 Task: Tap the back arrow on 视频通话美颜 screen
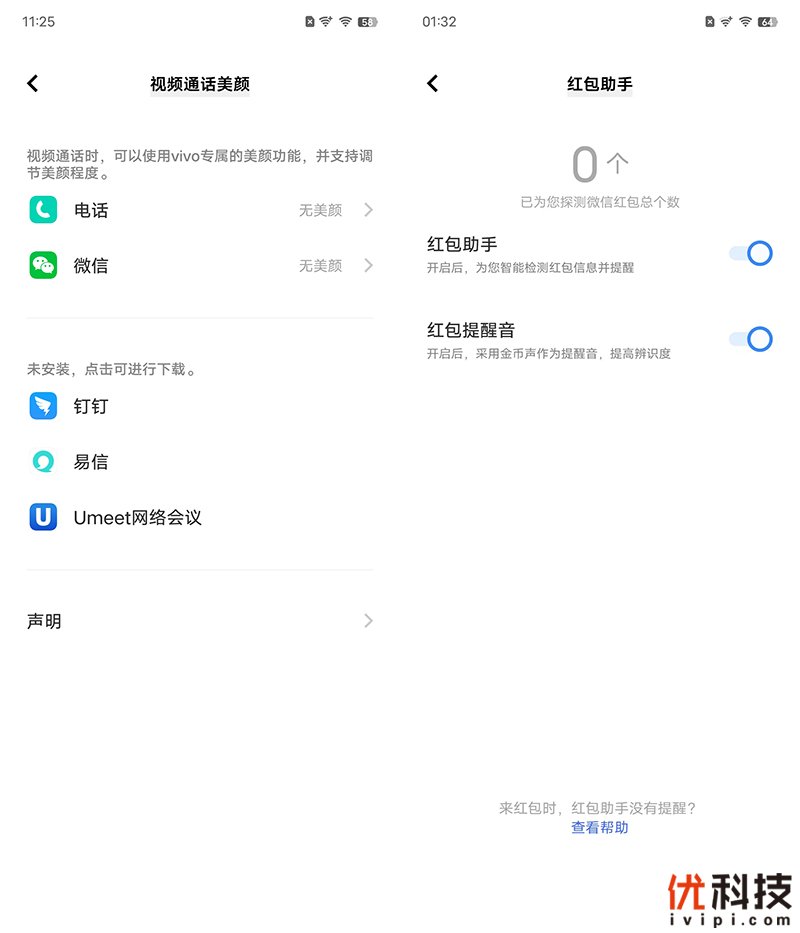pyautogui.click(x=31, y=84)
